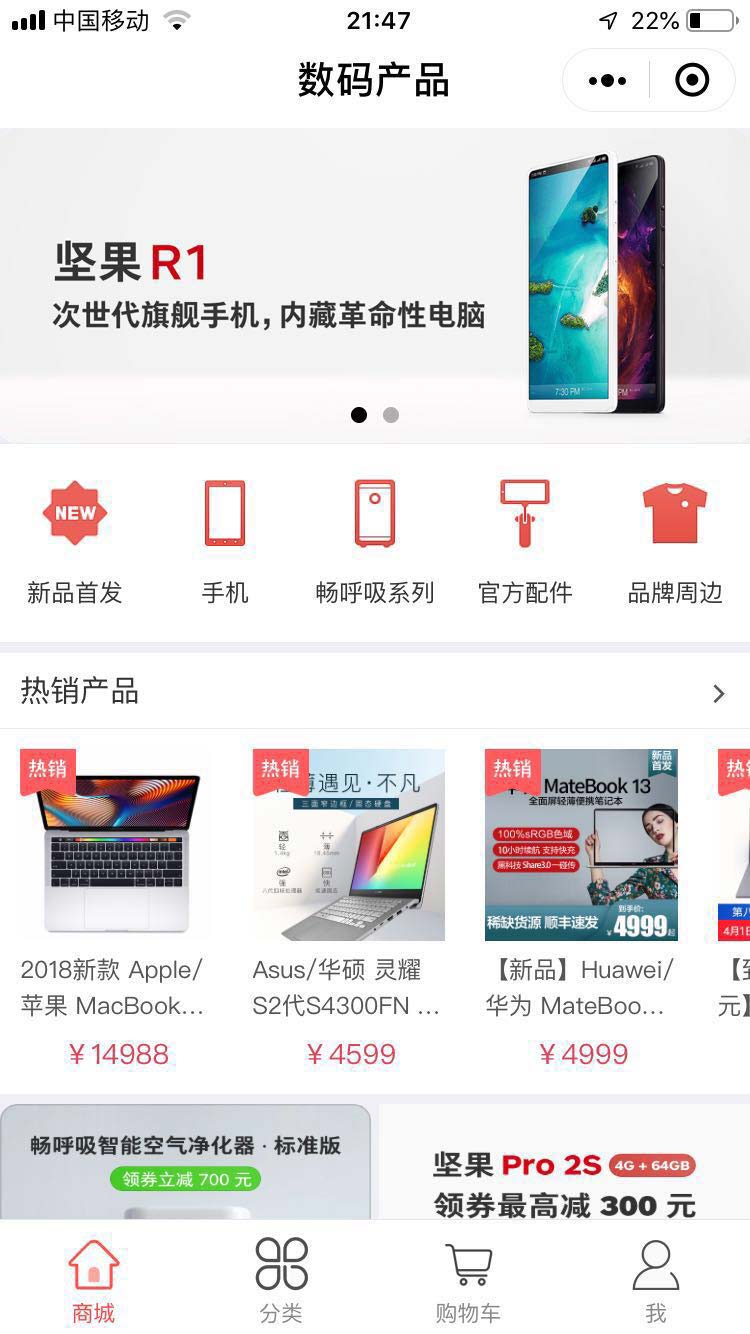Open the 我 profile tab
The height and width of the screenshot is (1334, 750).
656,1265
